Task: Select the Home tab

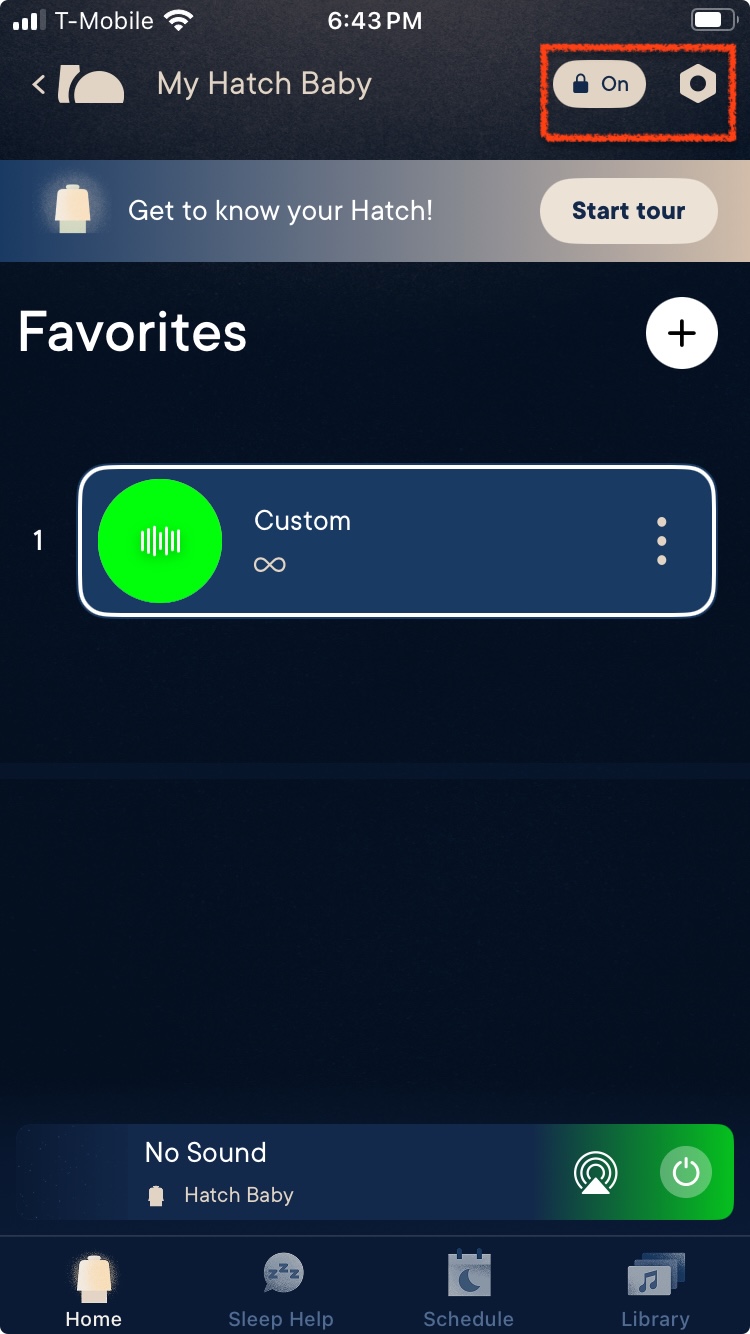Action: pyautogui.click(x=94, y=1290)
